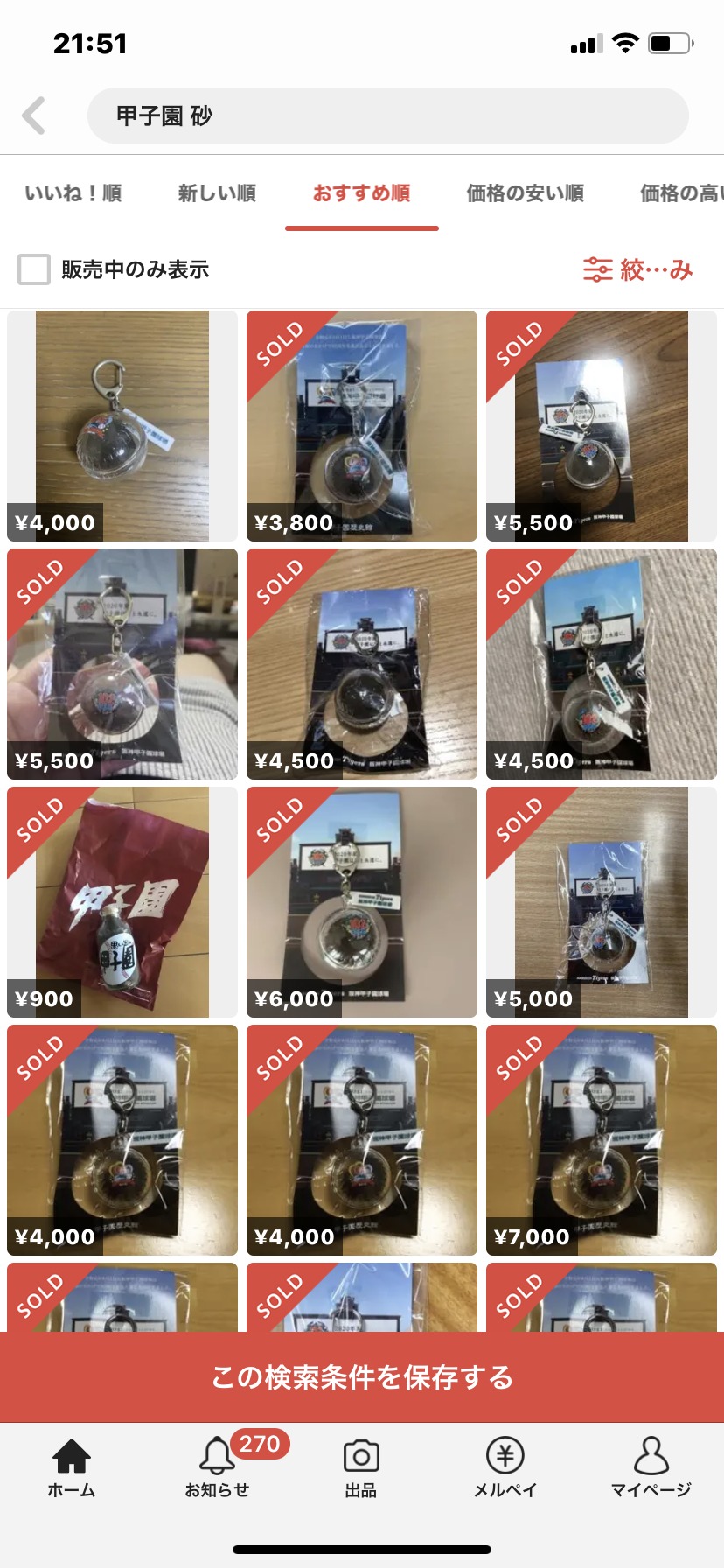Image resolution: width=724 pixels, height=1568 pixels.
Task: Switch to the メルペイ tab
Action: pyautogui.click(x=505, y=1466)
